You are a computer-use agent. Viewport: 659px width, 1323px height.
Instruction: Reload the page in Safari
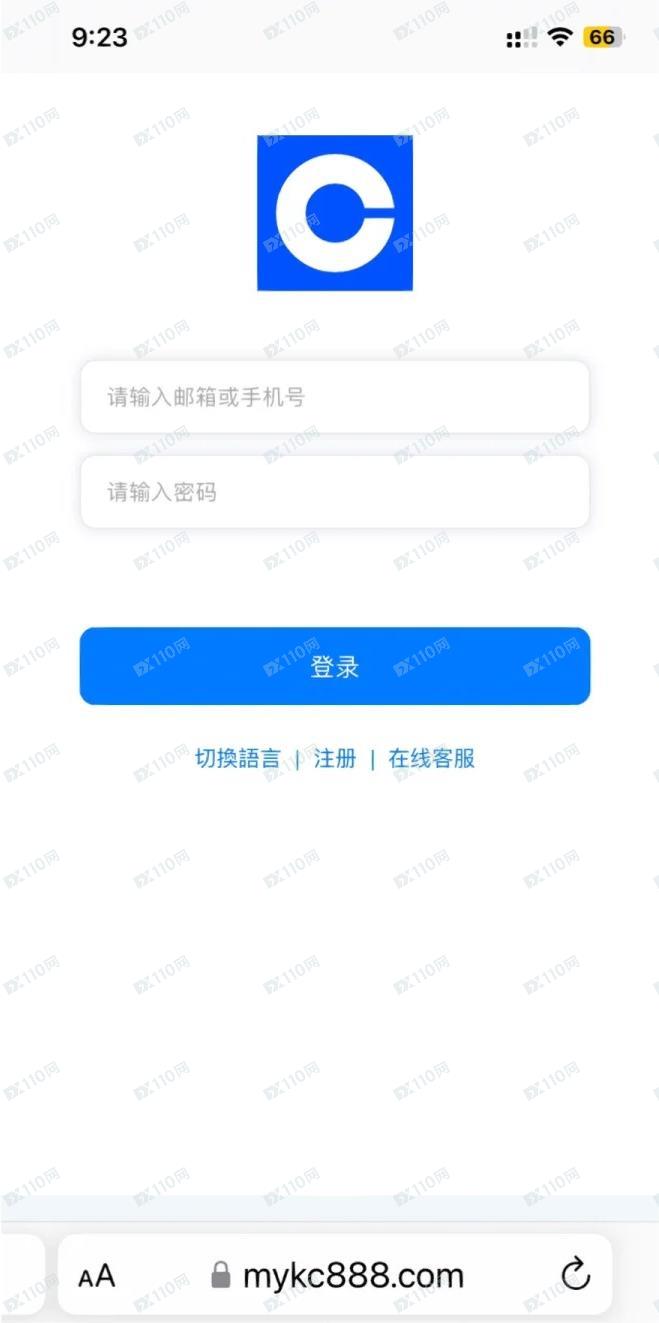[575, 1274]
